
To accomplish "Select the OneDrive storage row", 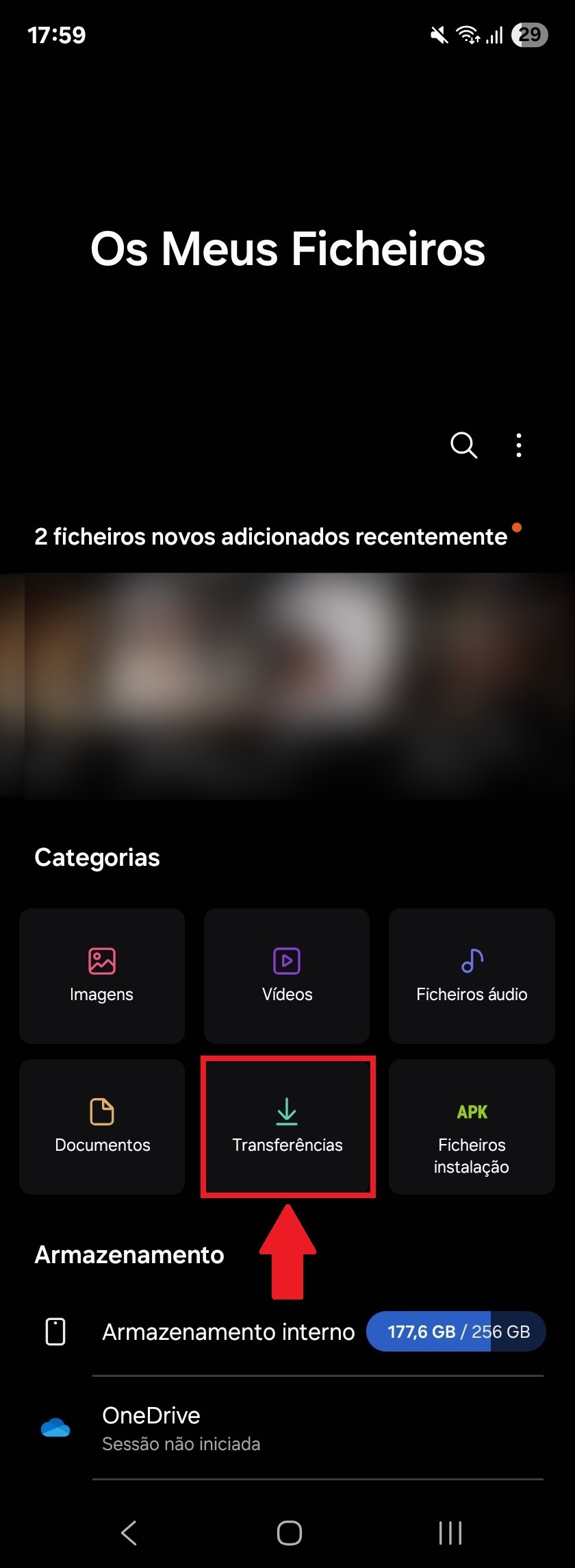I will pyautogui.click(x=287, y=1428).
